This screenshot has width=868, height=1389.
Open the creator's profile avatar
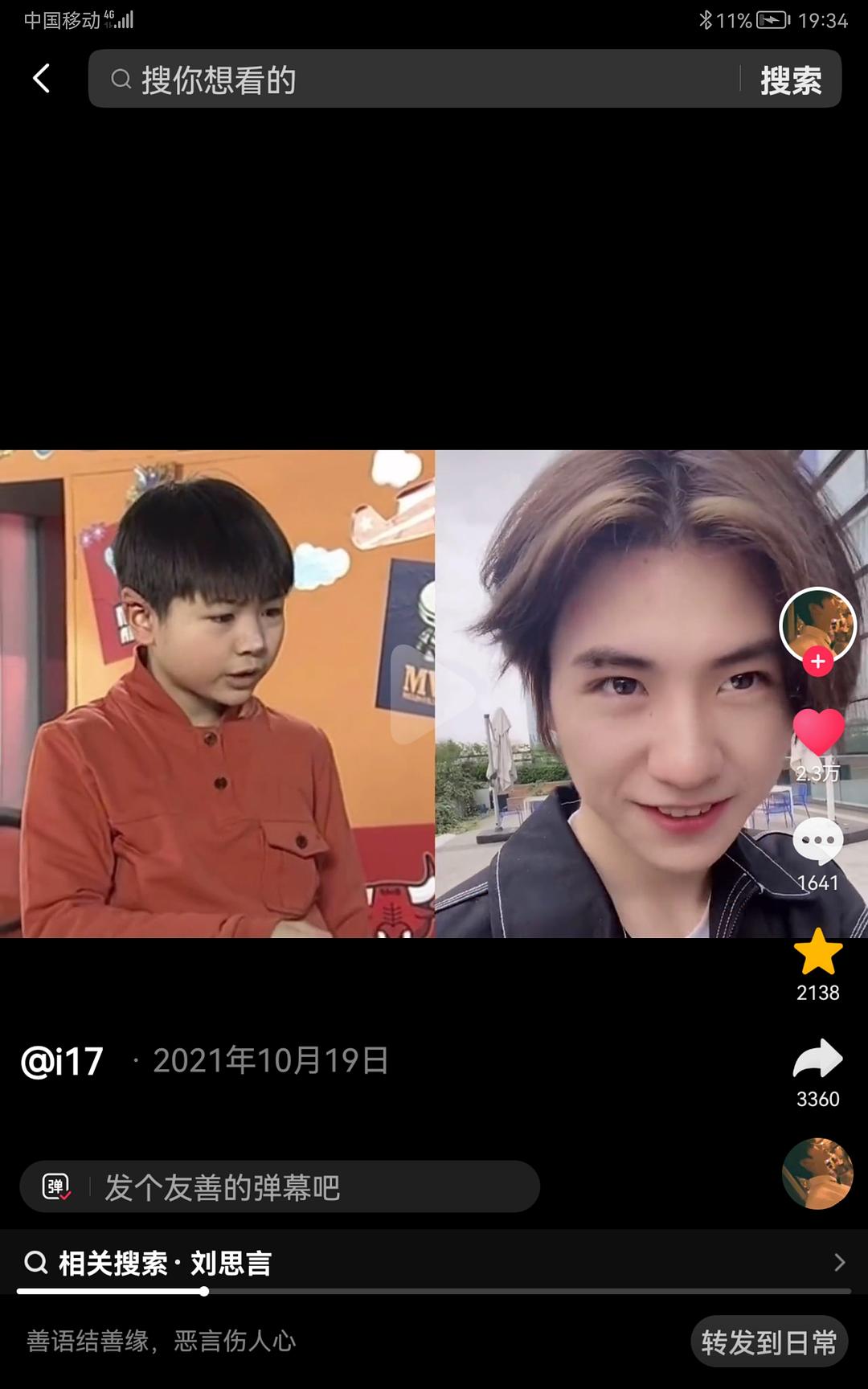pyautogui.click(x=817, y=625)
